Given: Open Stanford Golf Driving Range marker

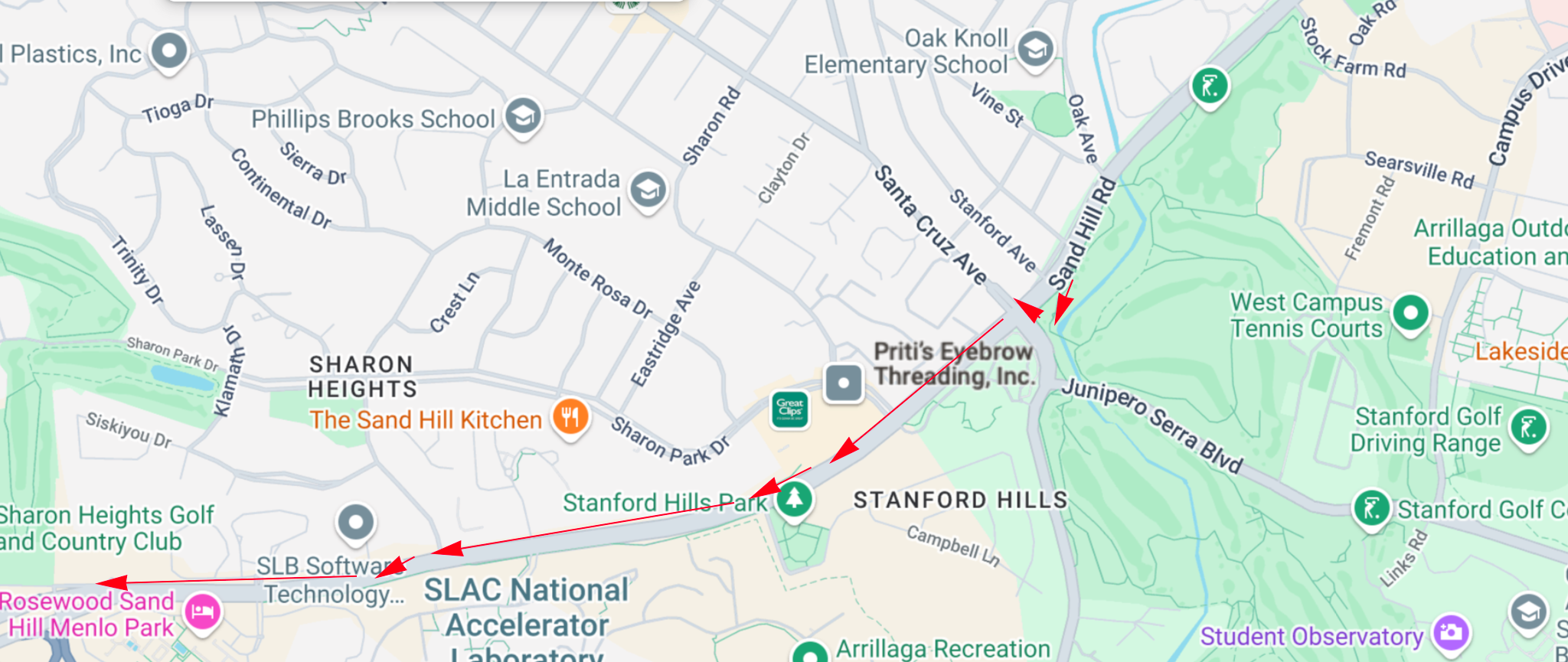Looking at the screenshot, I should [x=1529, y=428].
